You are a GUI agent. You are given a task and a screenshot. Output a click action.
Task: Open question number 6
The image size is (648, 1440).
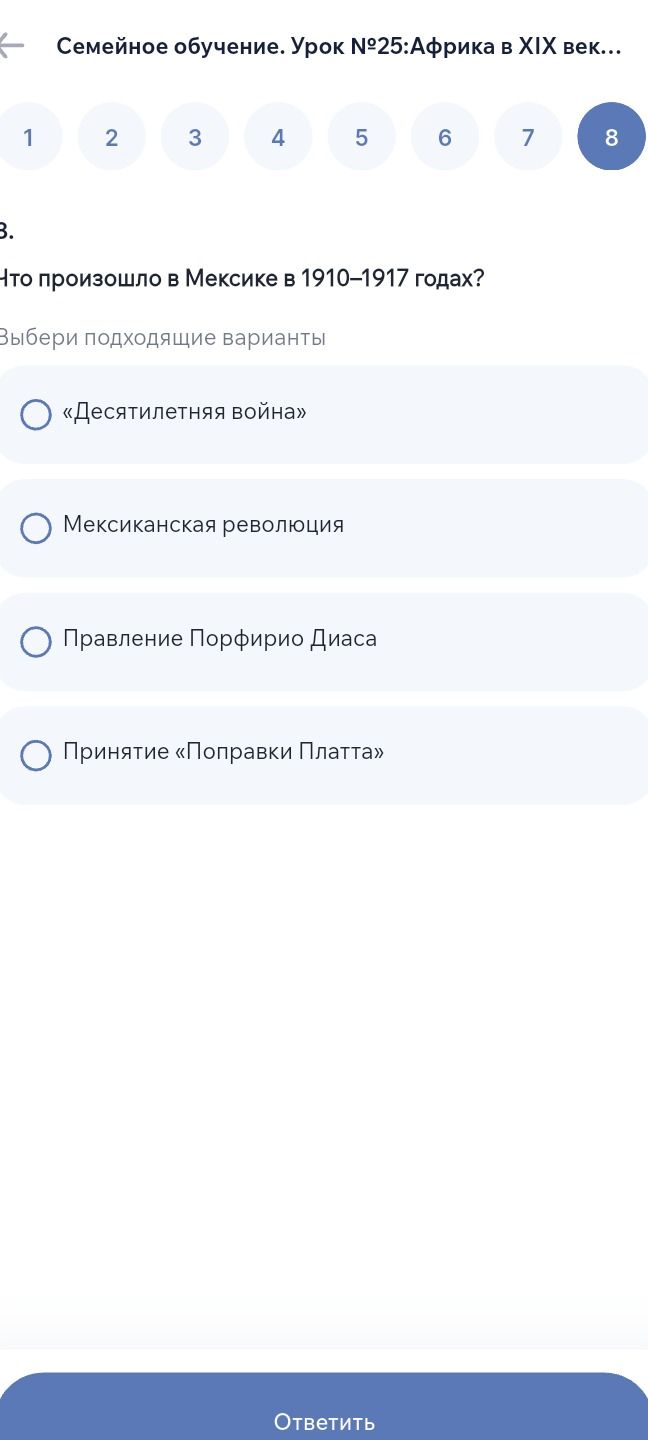(x=445, y=137)
